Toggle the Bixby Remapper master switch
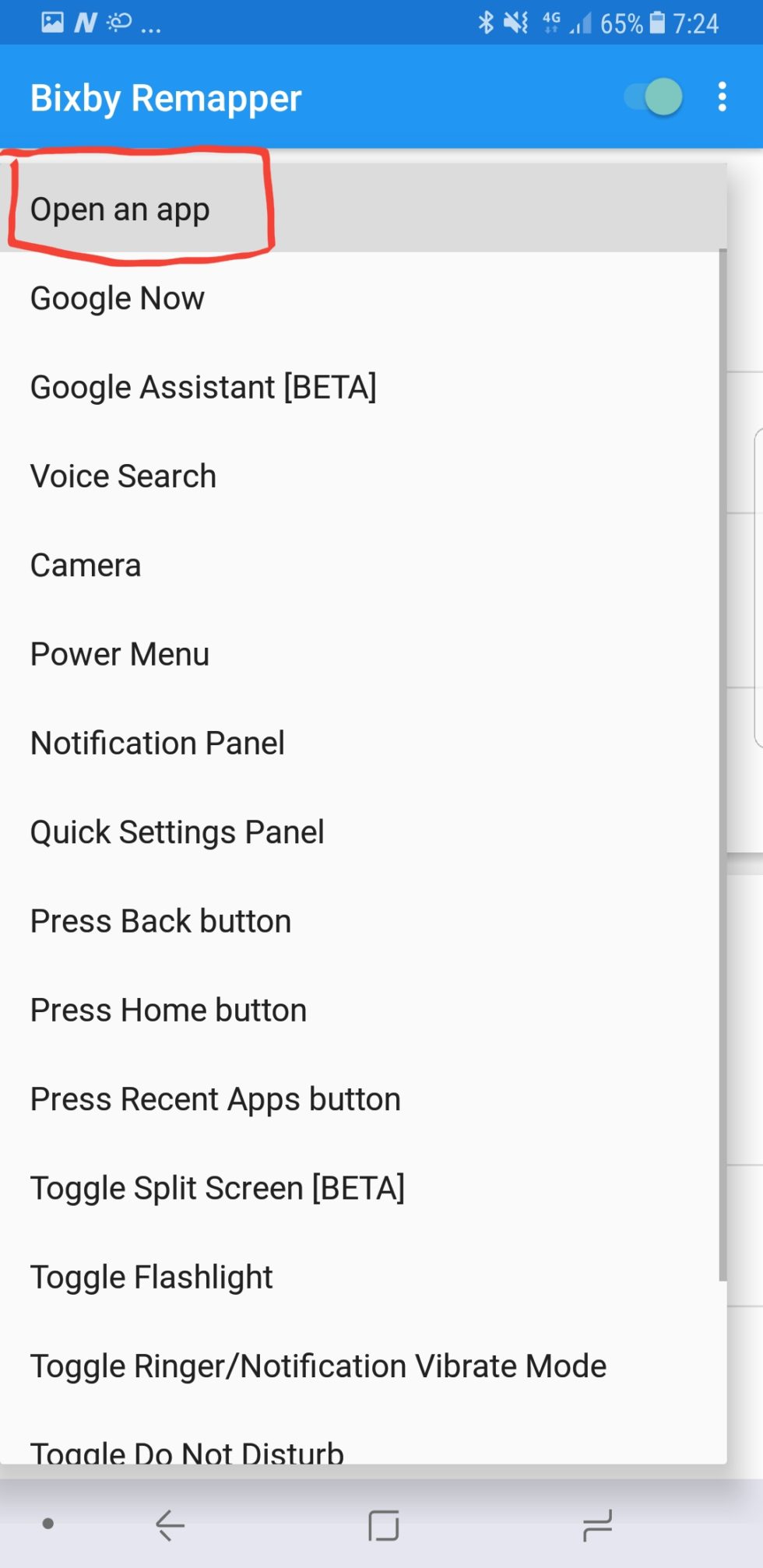763x1568 pixels. [x=654, y=97]
